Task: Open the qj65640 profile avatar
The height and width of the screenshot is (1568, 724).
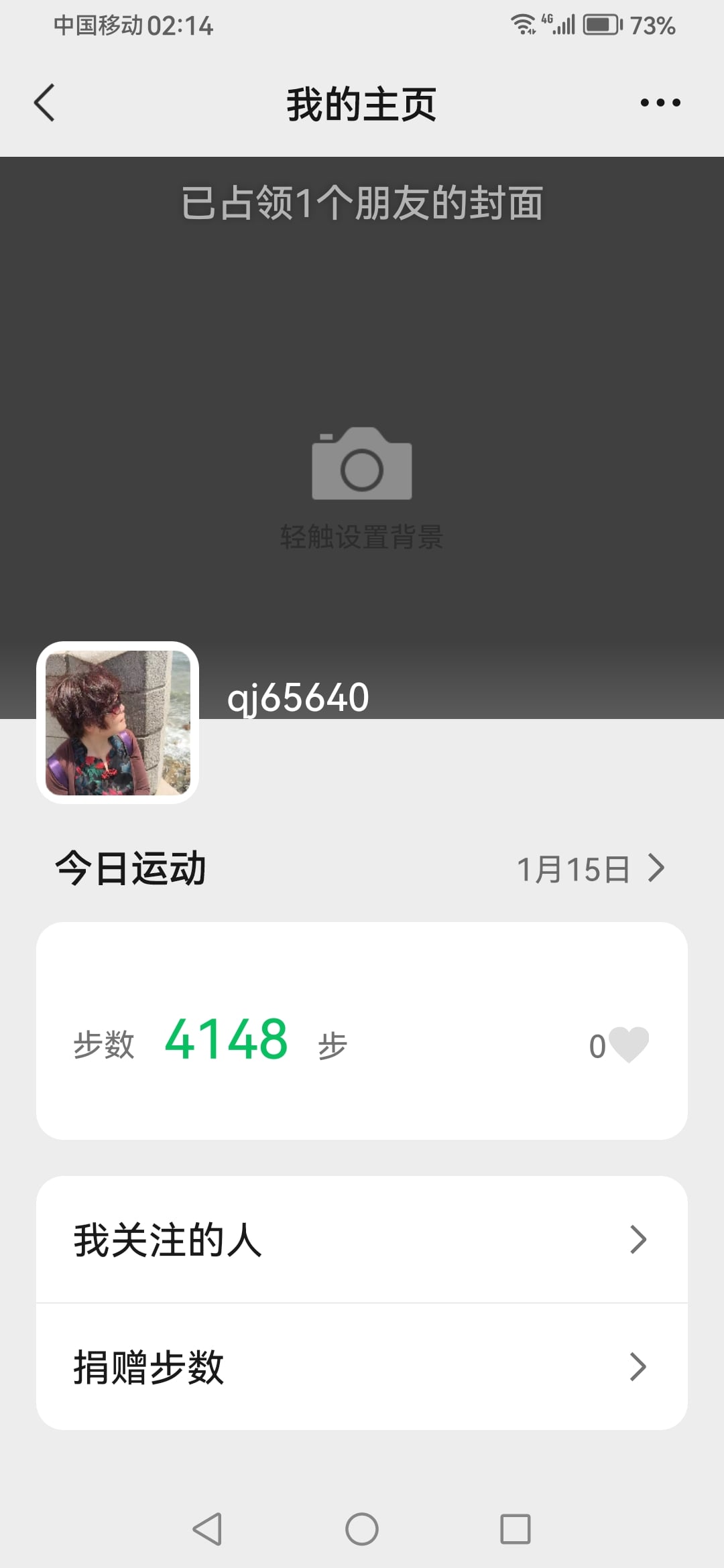Action: (117, 722)
